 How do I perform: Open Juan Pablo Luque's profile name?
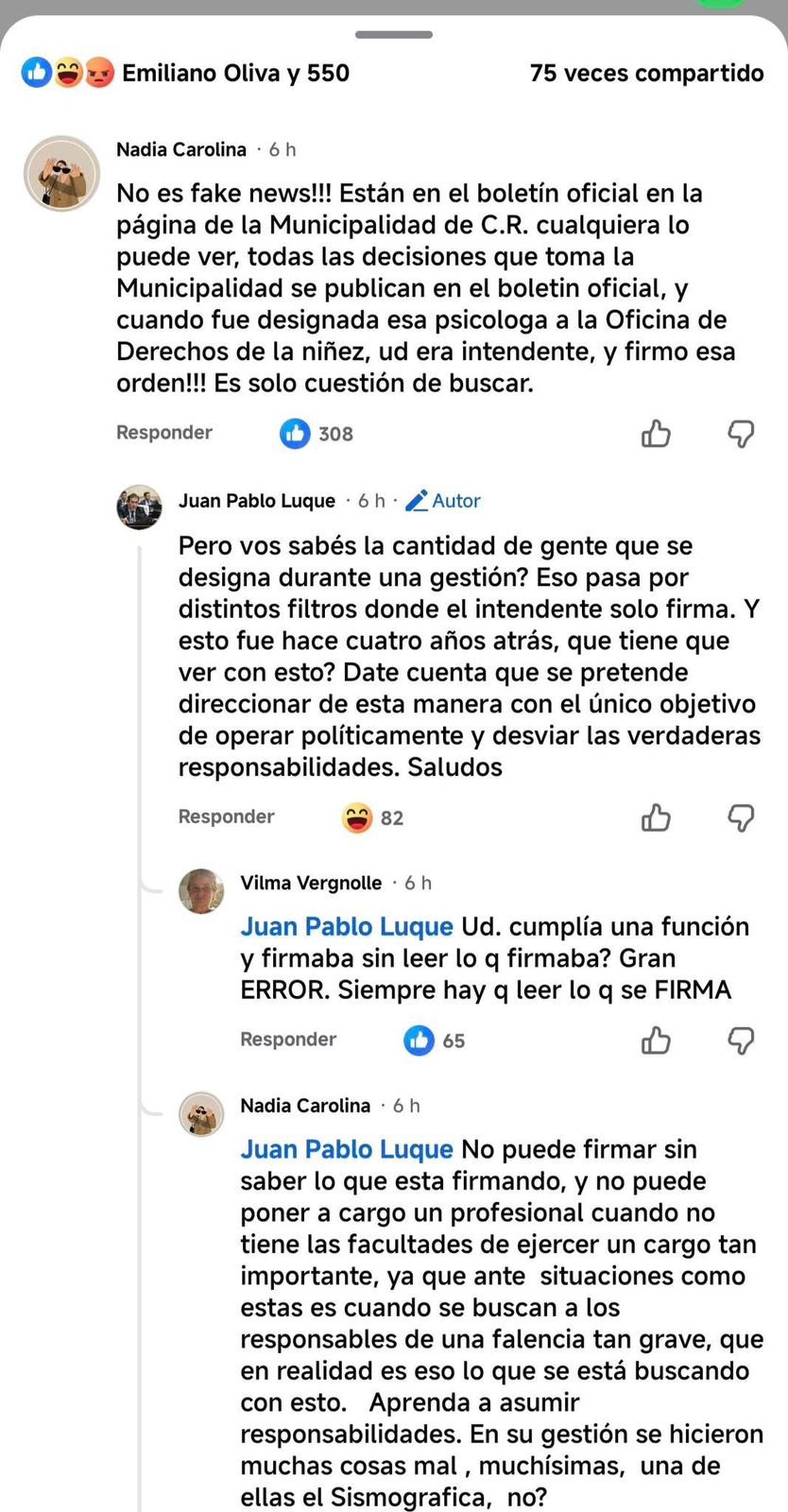257,501
